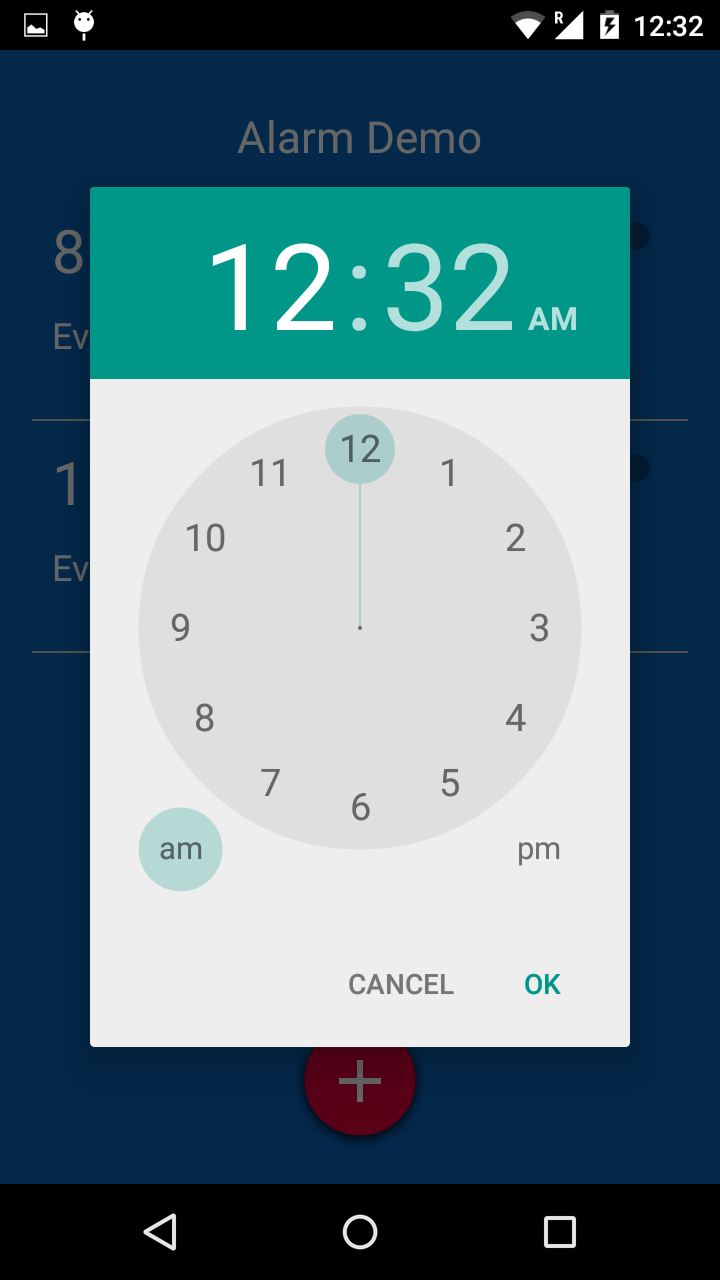Cancel the time picker dialog
The image size is (720, 1280).
pyautogui.click(x=400, y=984)
